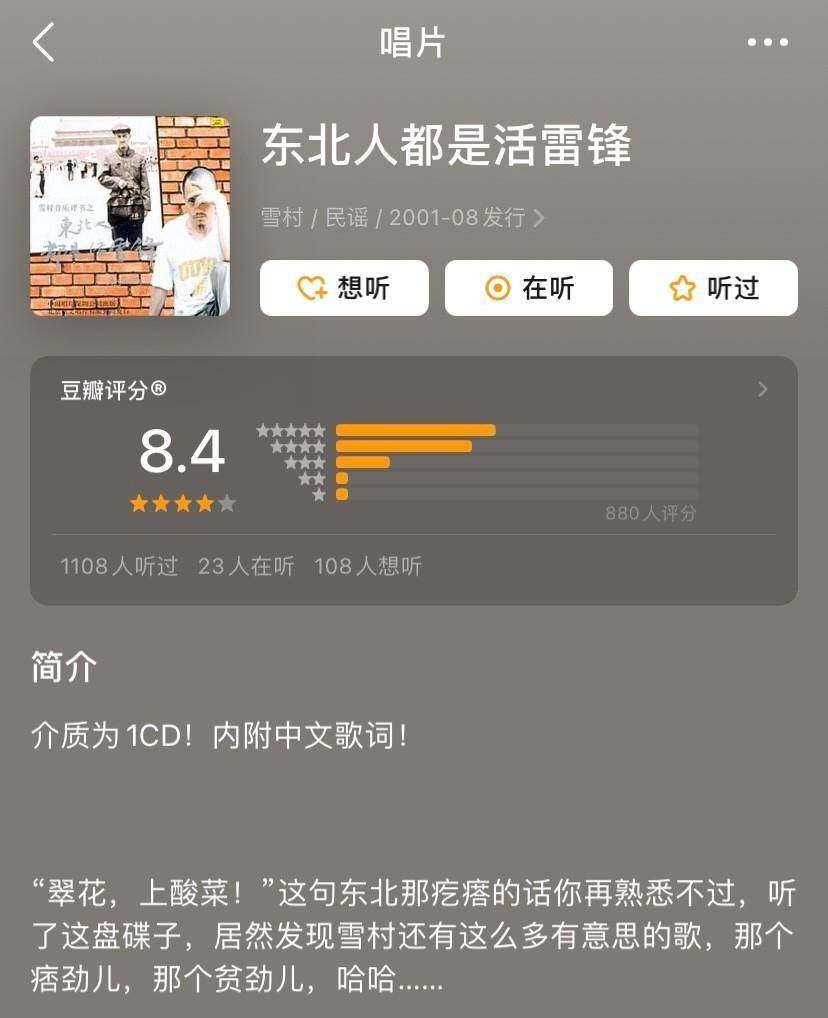
Task: Mark the album as 听过
Action: [x=713, y=288]
